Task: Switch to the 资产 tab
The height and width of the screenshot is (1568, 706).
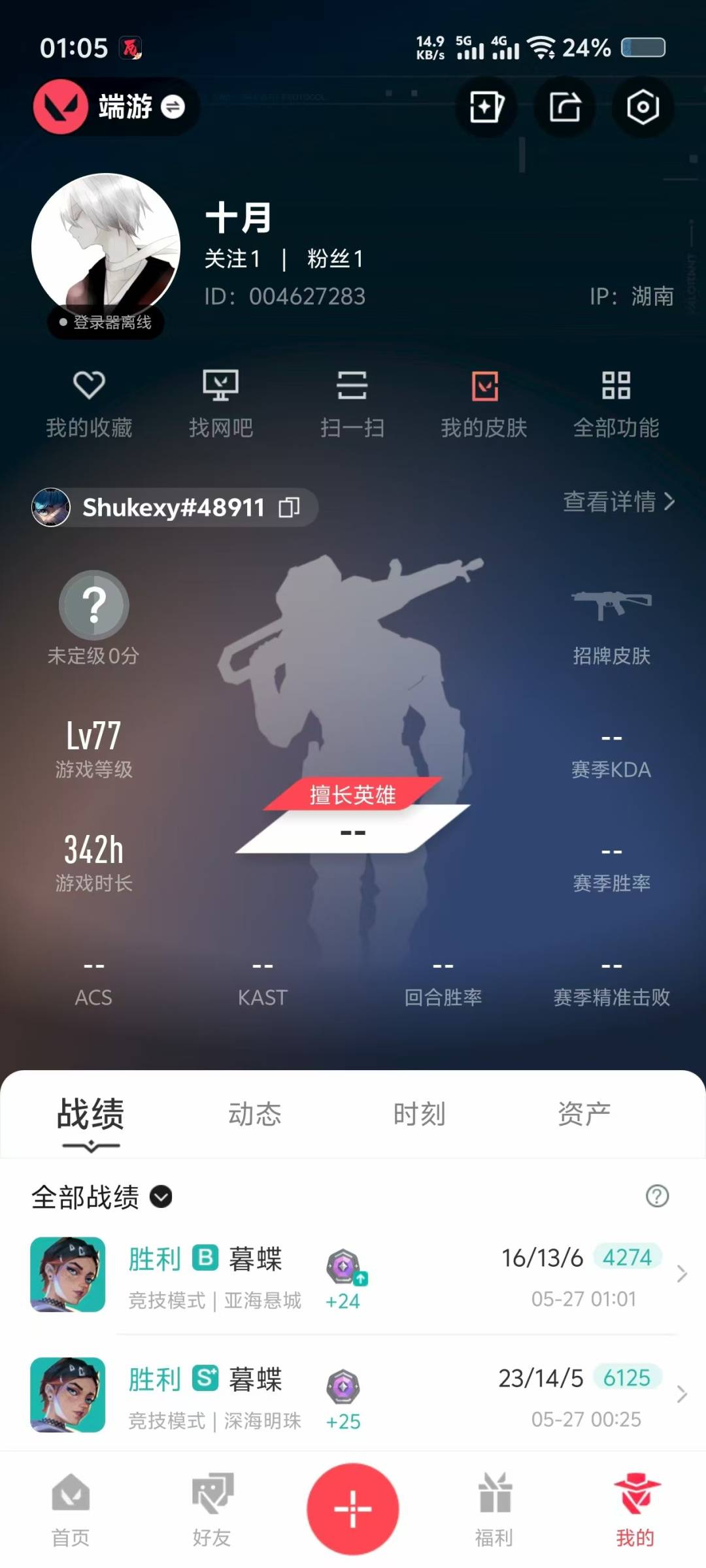Action: click(584, 1114)
